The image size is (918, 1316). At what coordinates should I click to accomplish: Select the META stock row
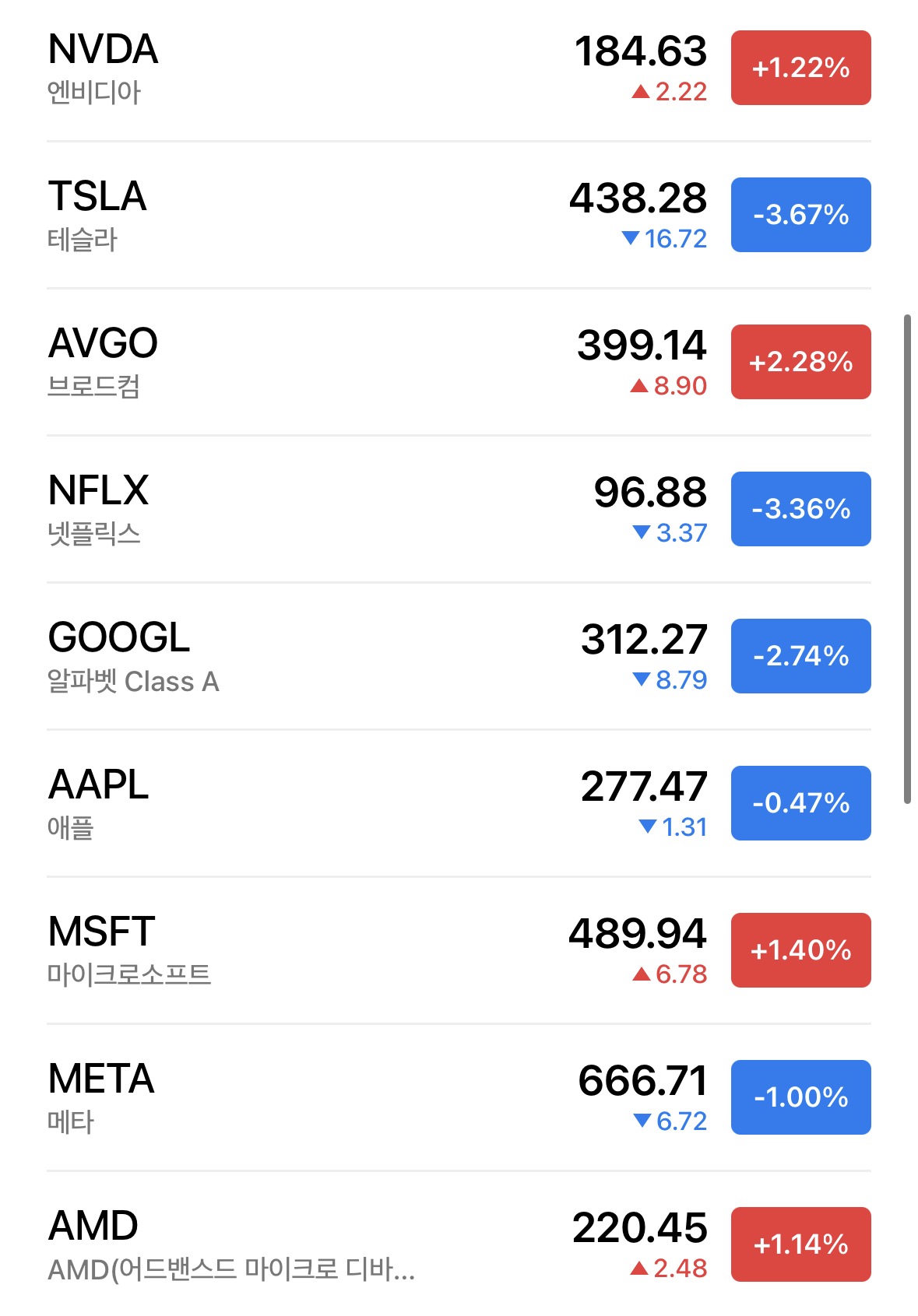pyautogui.click(x=311, y=1098)
